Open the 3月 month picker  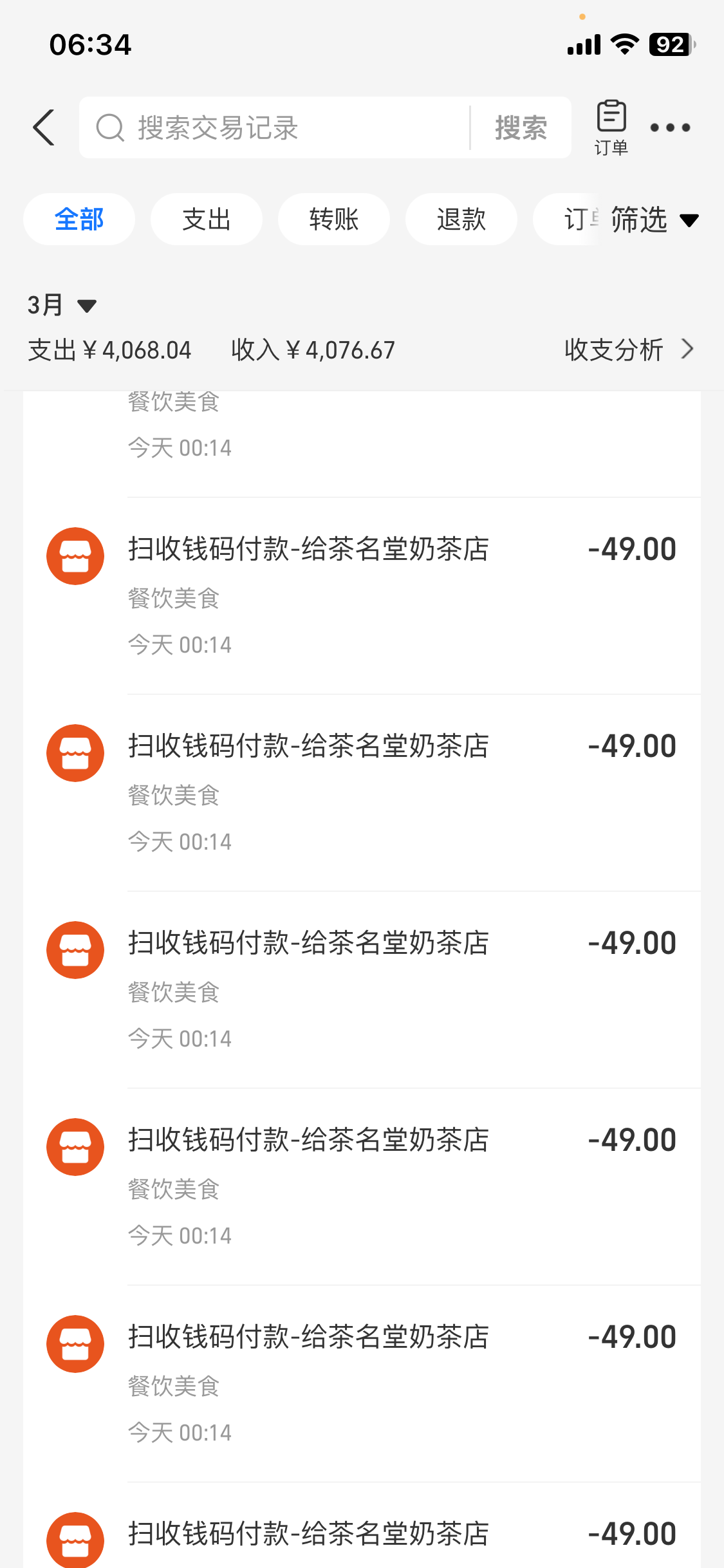tap(62, 304)
